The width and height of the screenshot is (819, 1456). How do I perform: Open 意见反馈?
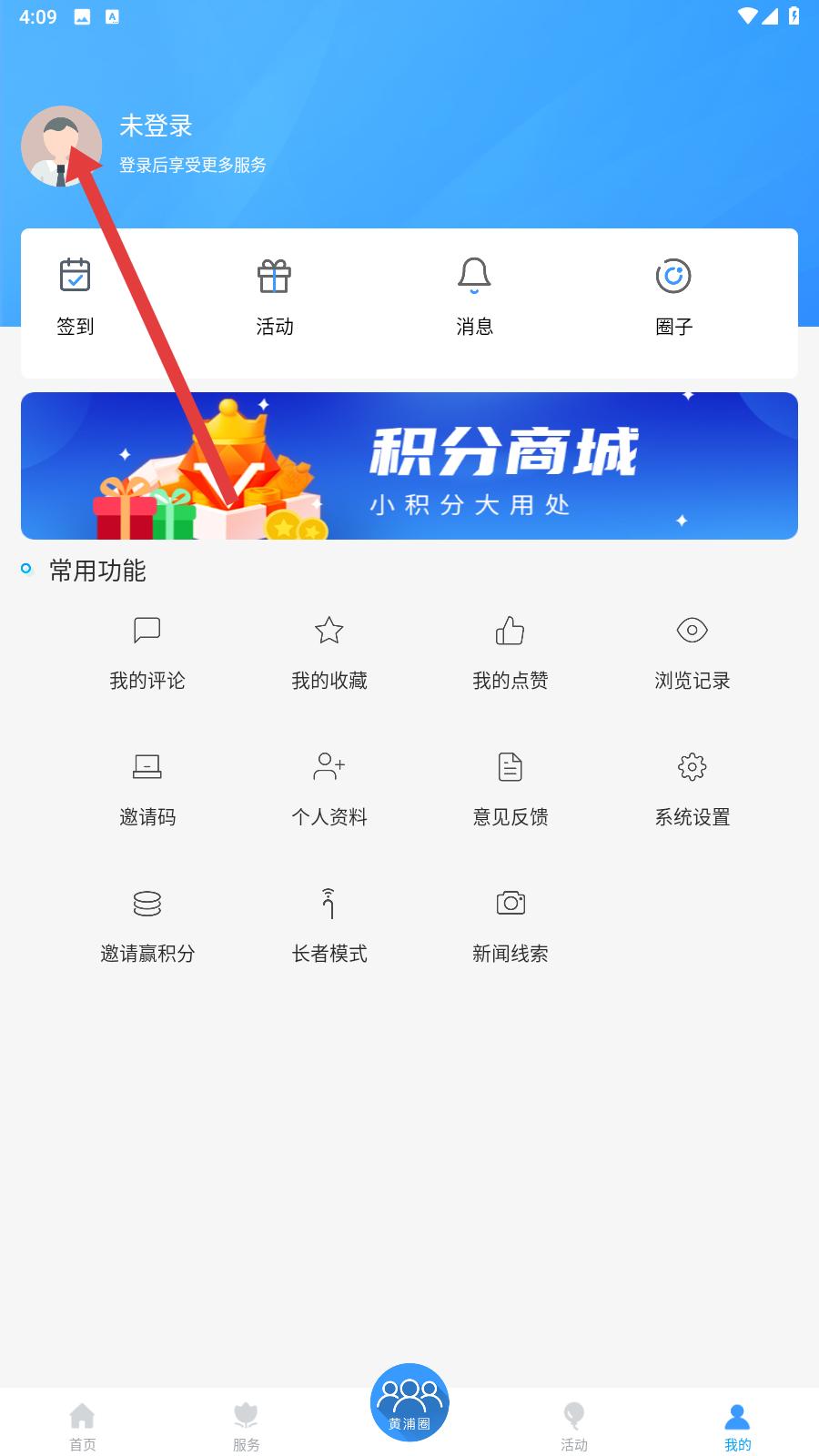(511, 787)
